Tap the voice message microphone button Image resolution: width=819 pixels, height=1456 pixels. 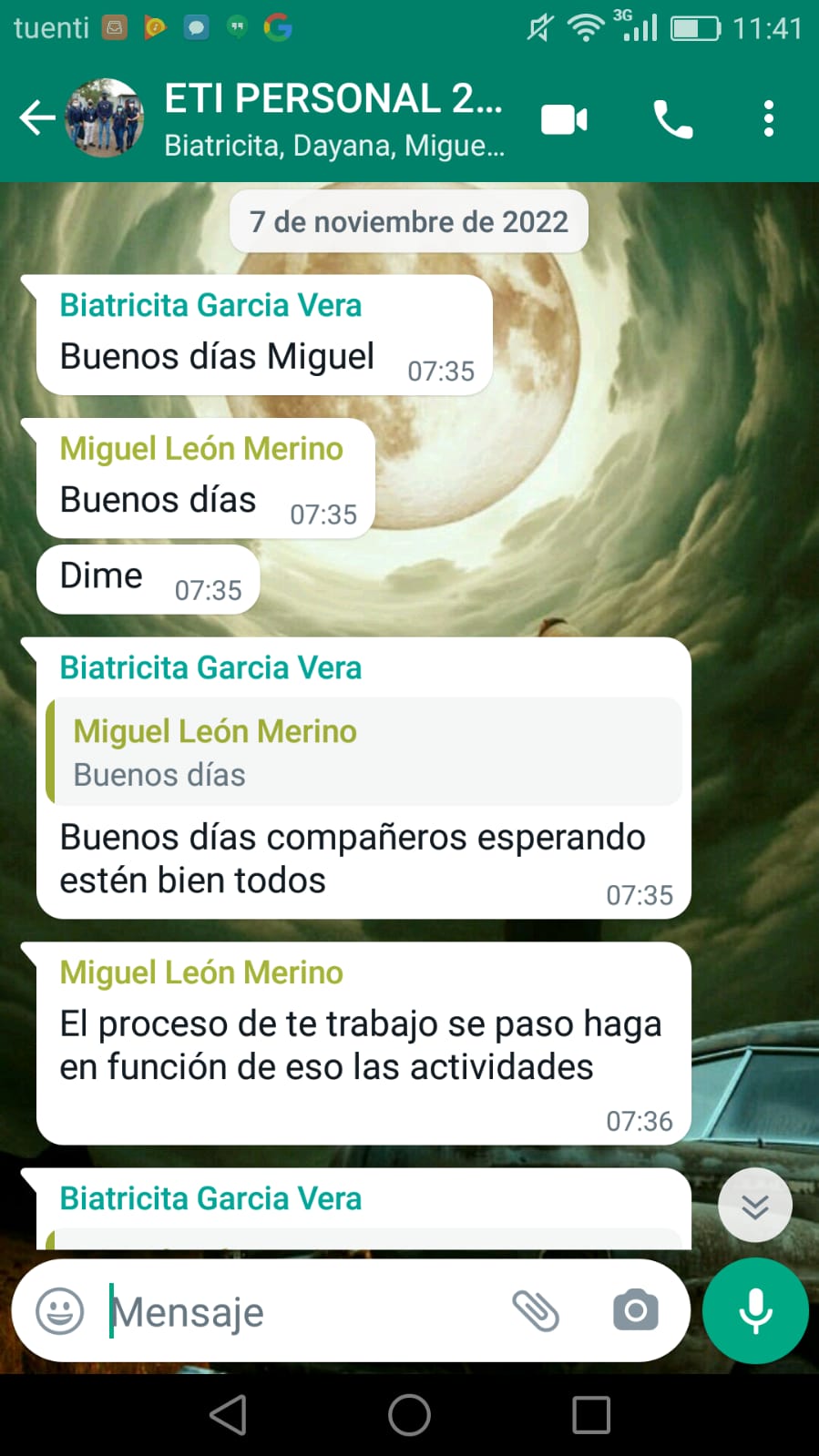(755, 1311)
